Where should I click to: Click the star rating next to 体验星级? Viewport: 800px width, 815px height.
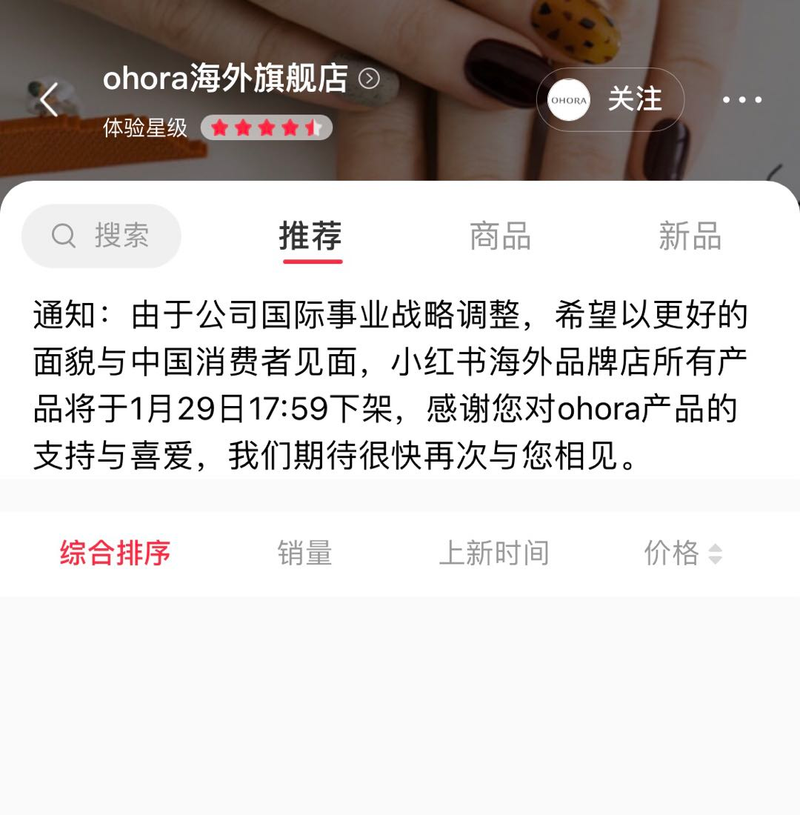tap(264, 129)
